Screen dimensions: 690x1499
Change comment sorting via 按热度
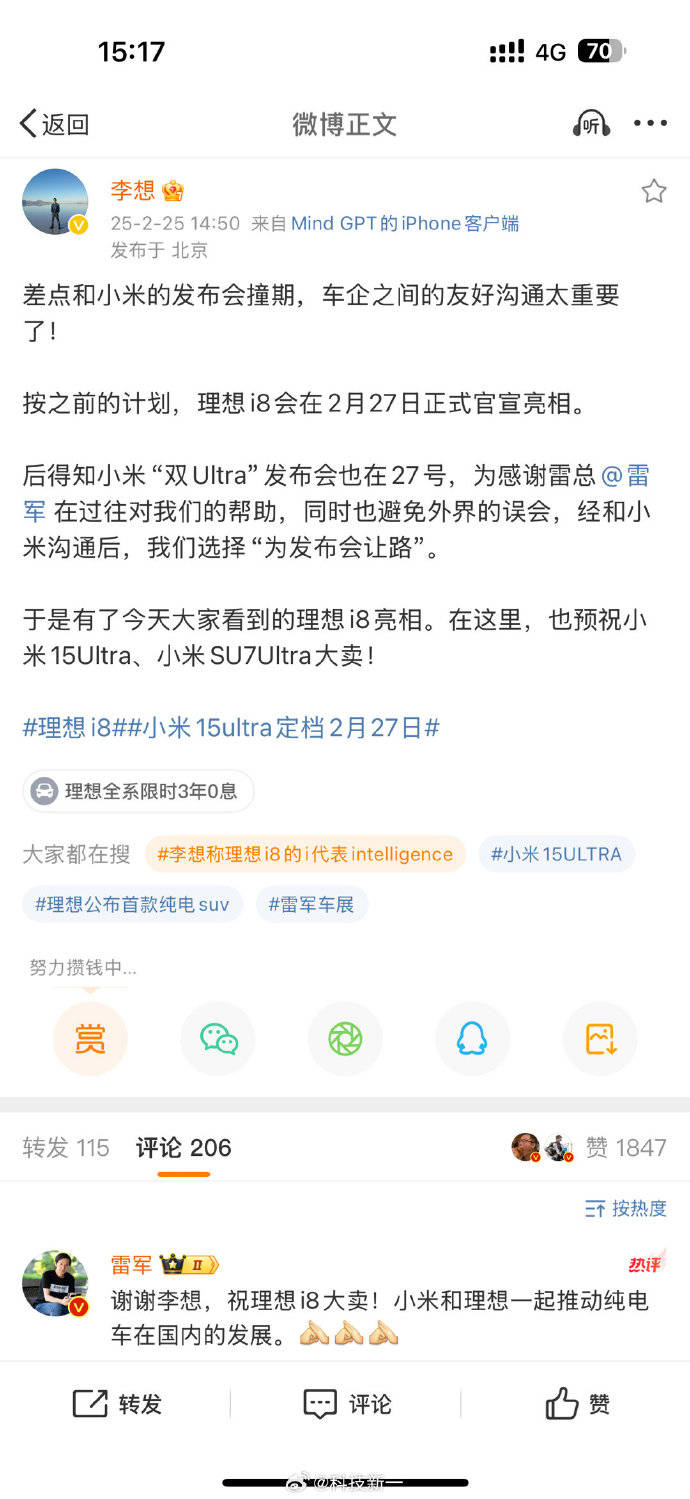626,1209
